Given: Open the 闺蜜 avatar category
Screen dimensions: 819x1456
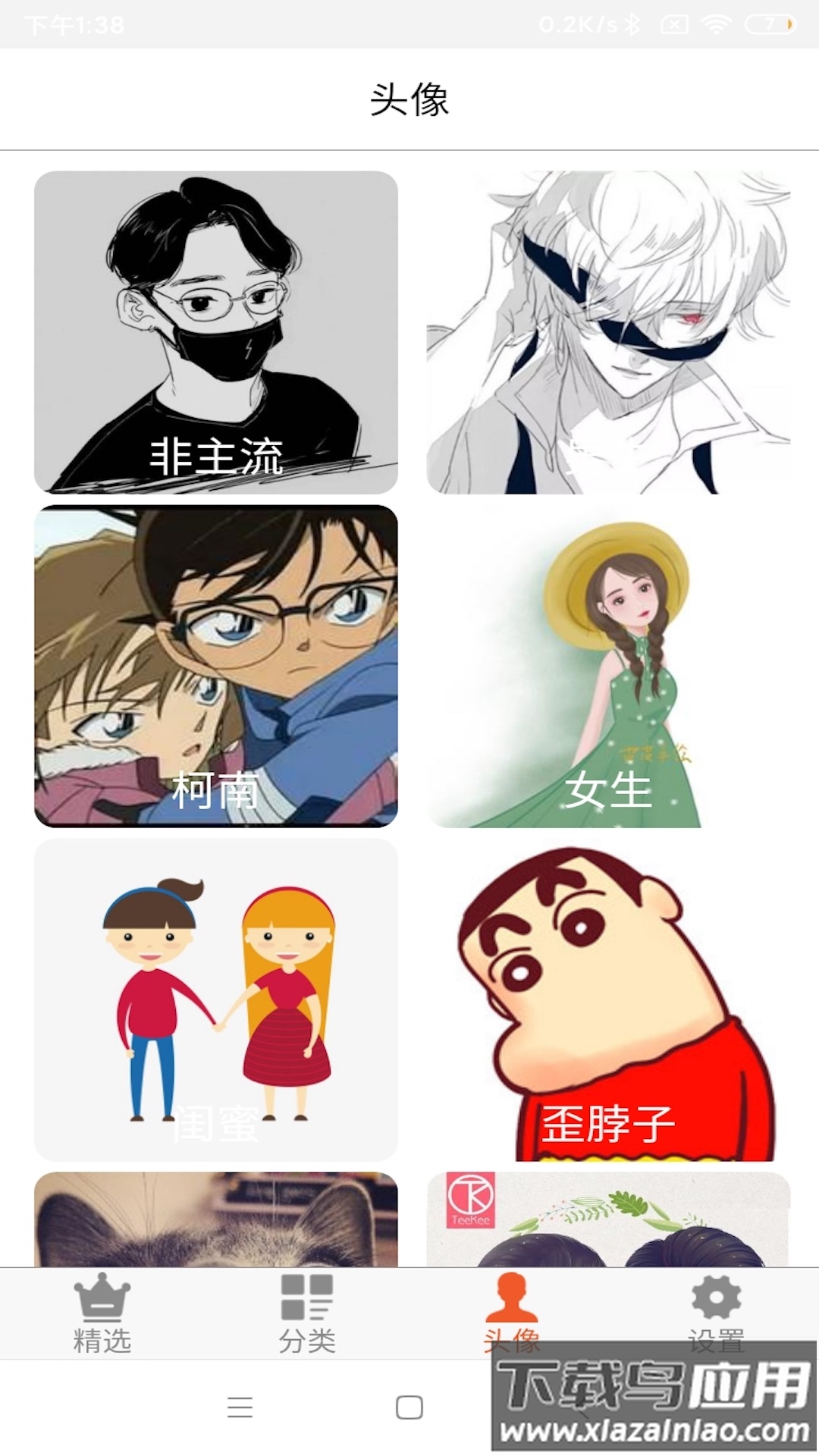Looking at the screenshot, I should click(x=215, y=1001).
